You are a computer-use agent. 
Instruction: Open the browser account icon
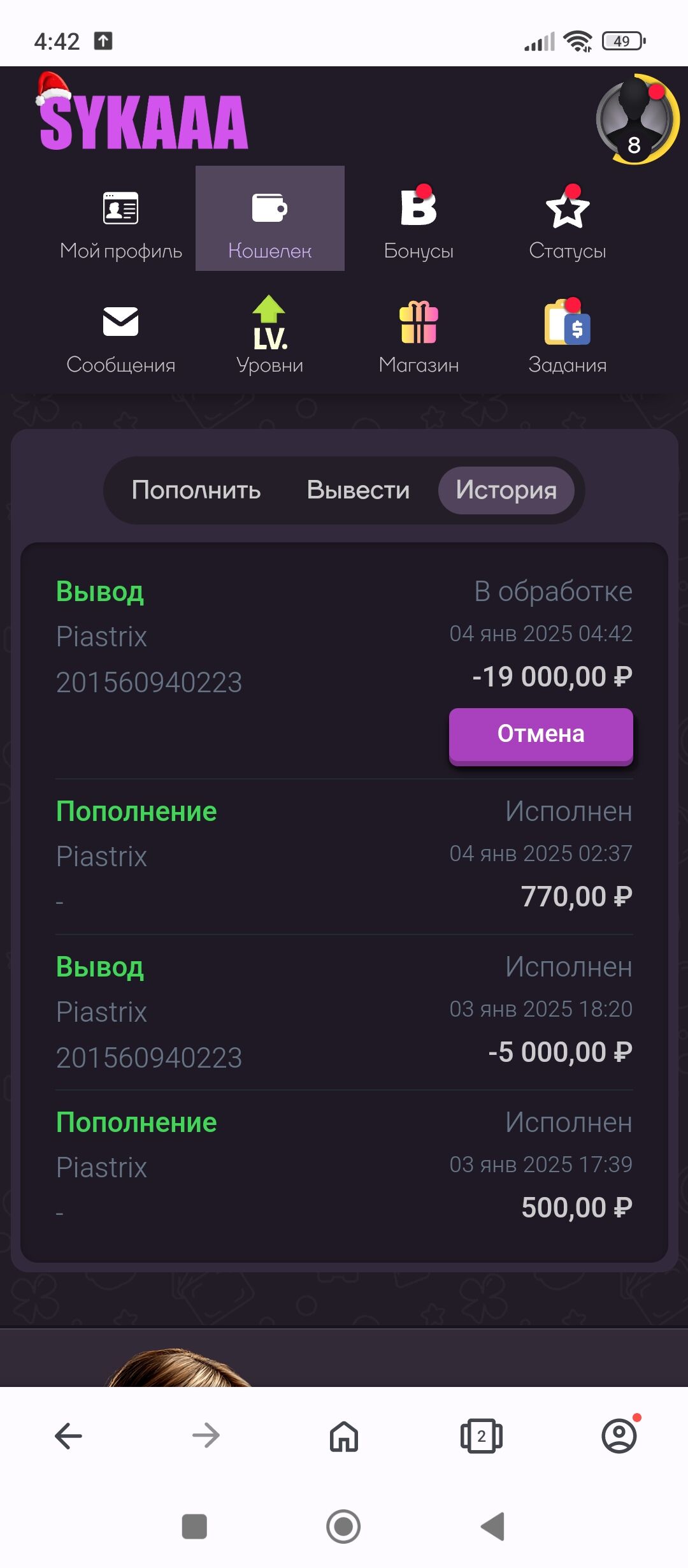(619, 1436)
